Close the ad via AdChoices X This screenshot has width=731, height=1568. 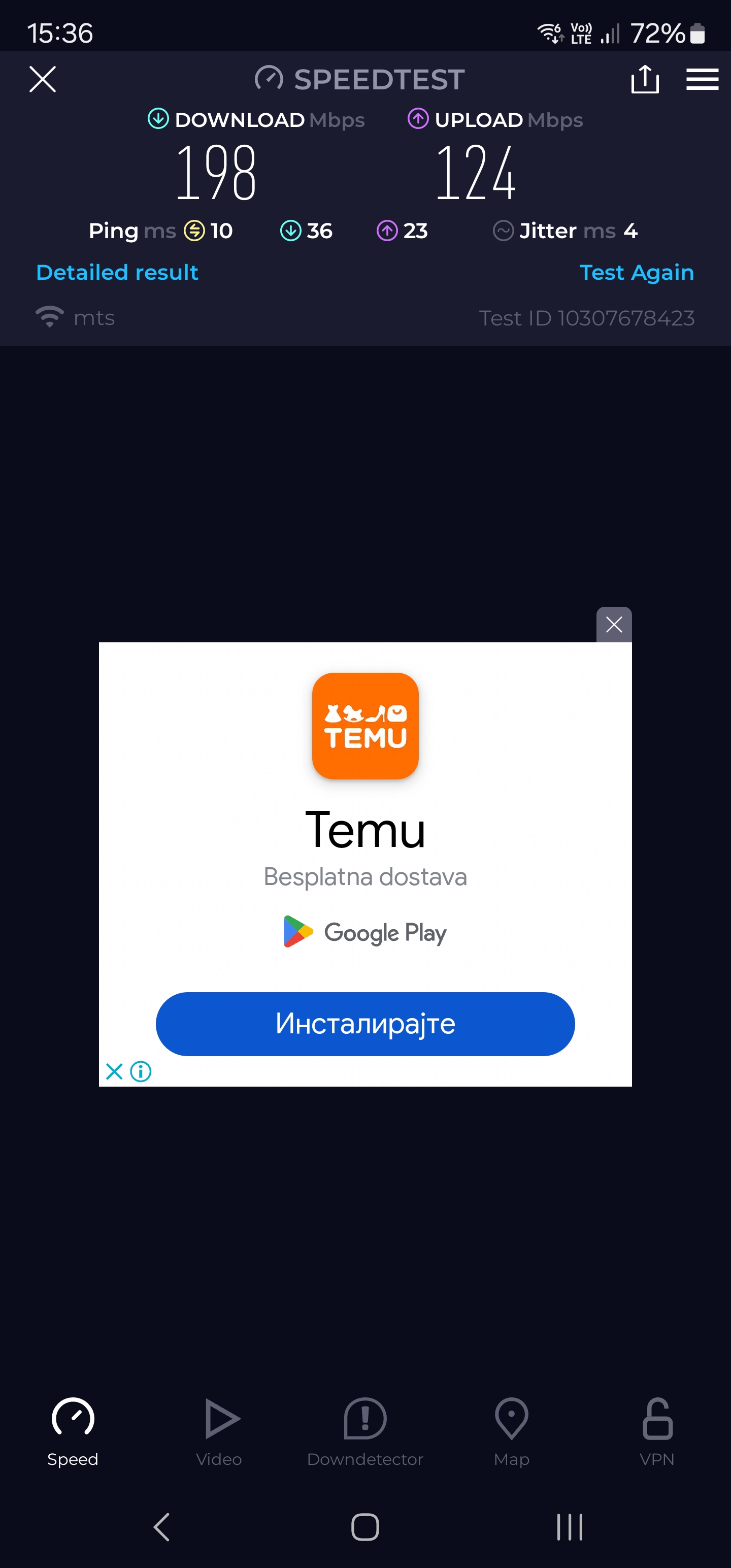[x=114, y=1071]
